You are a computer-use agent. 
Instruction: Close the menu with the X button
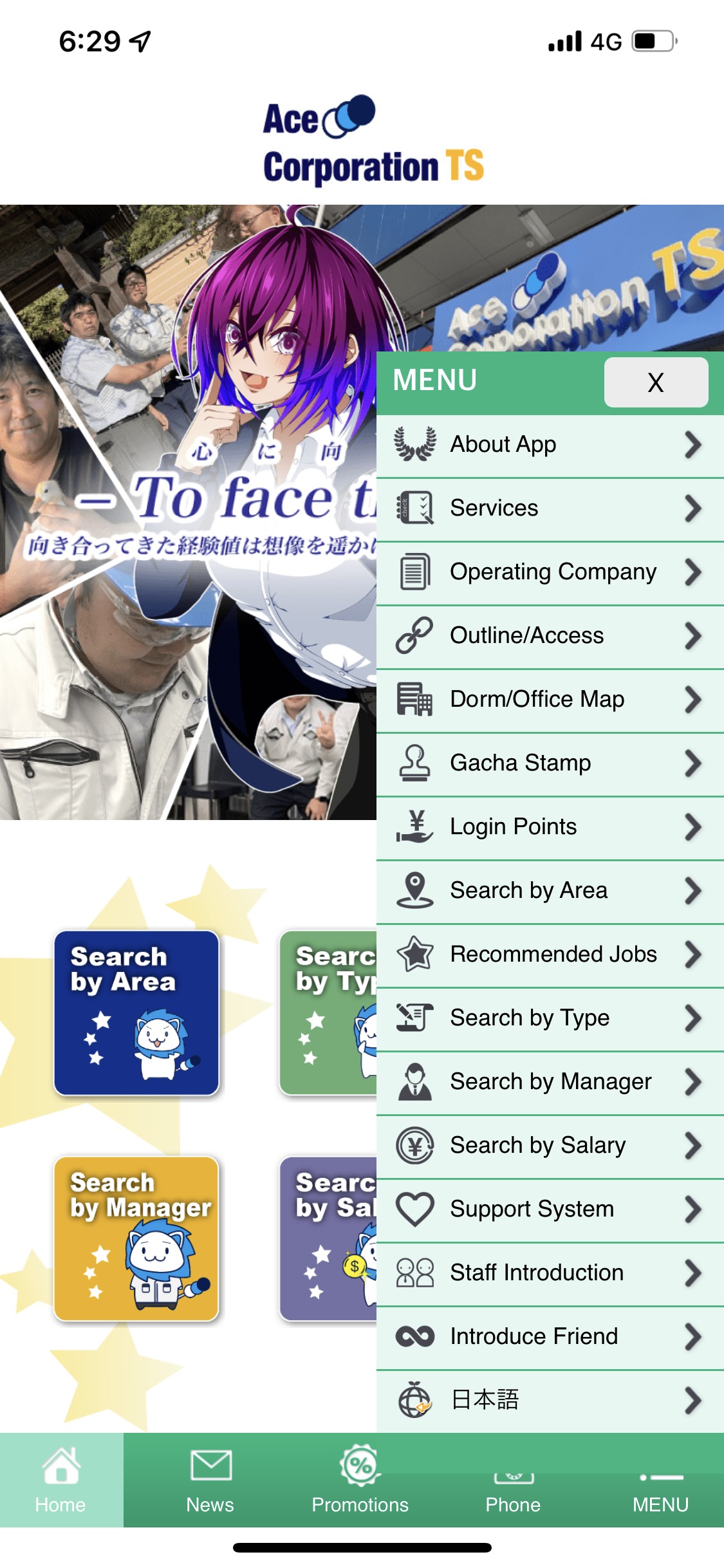(x=656, y=382)
